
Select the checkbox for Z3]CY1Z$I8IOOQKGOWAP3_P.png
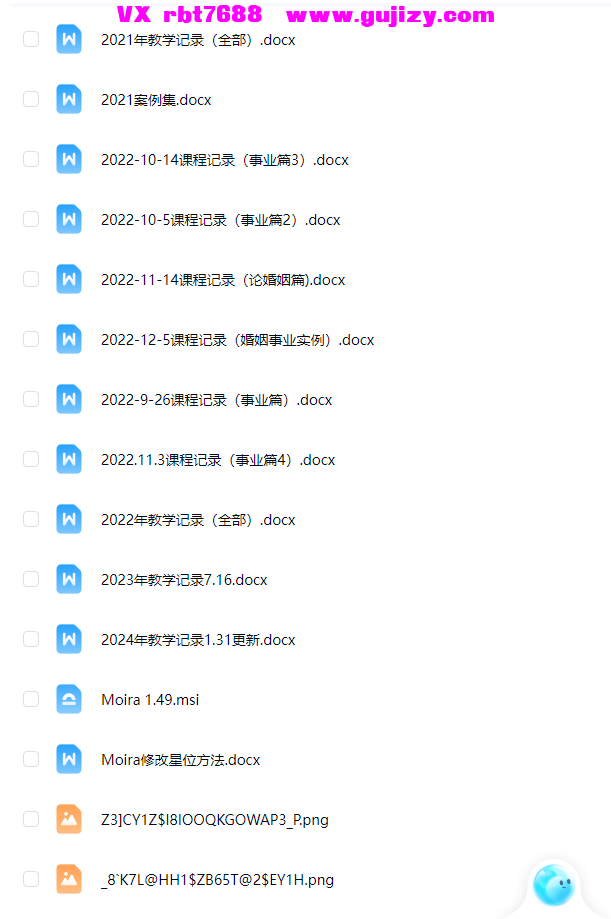pyautogui.click(x=31, y=819)
